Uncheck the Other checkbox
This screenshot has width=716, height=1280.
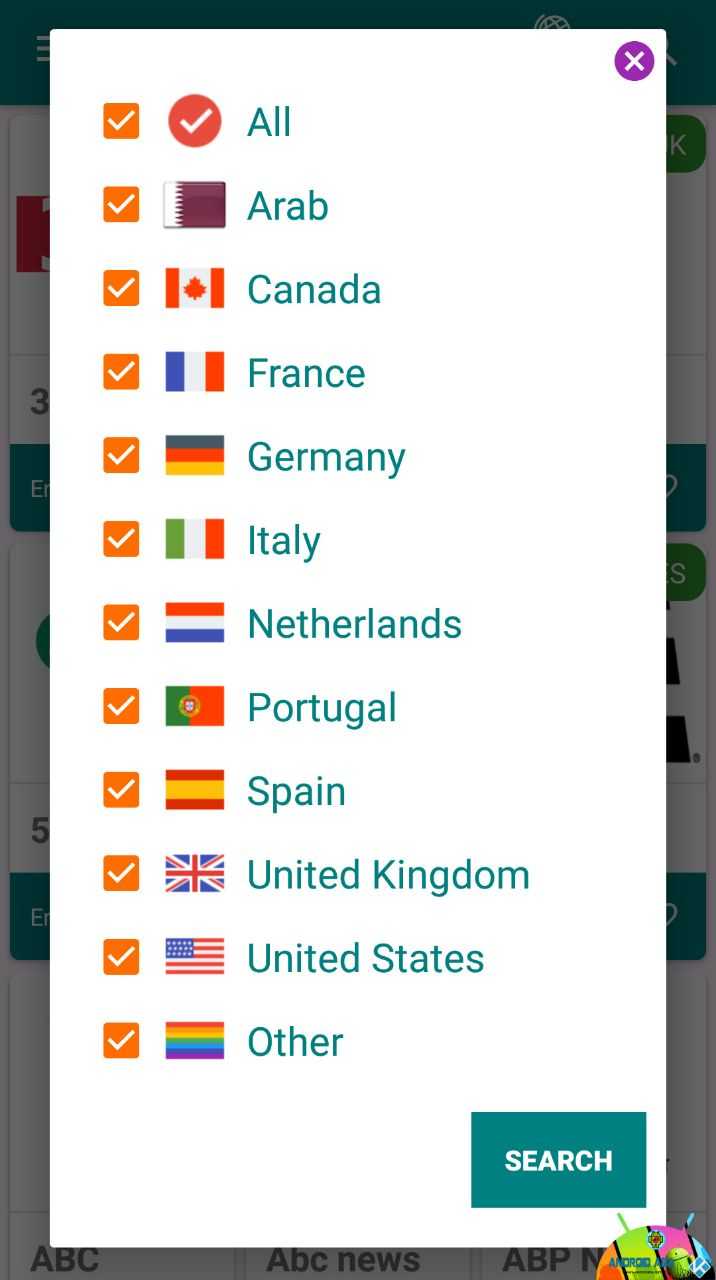(x=121, y=1040)
